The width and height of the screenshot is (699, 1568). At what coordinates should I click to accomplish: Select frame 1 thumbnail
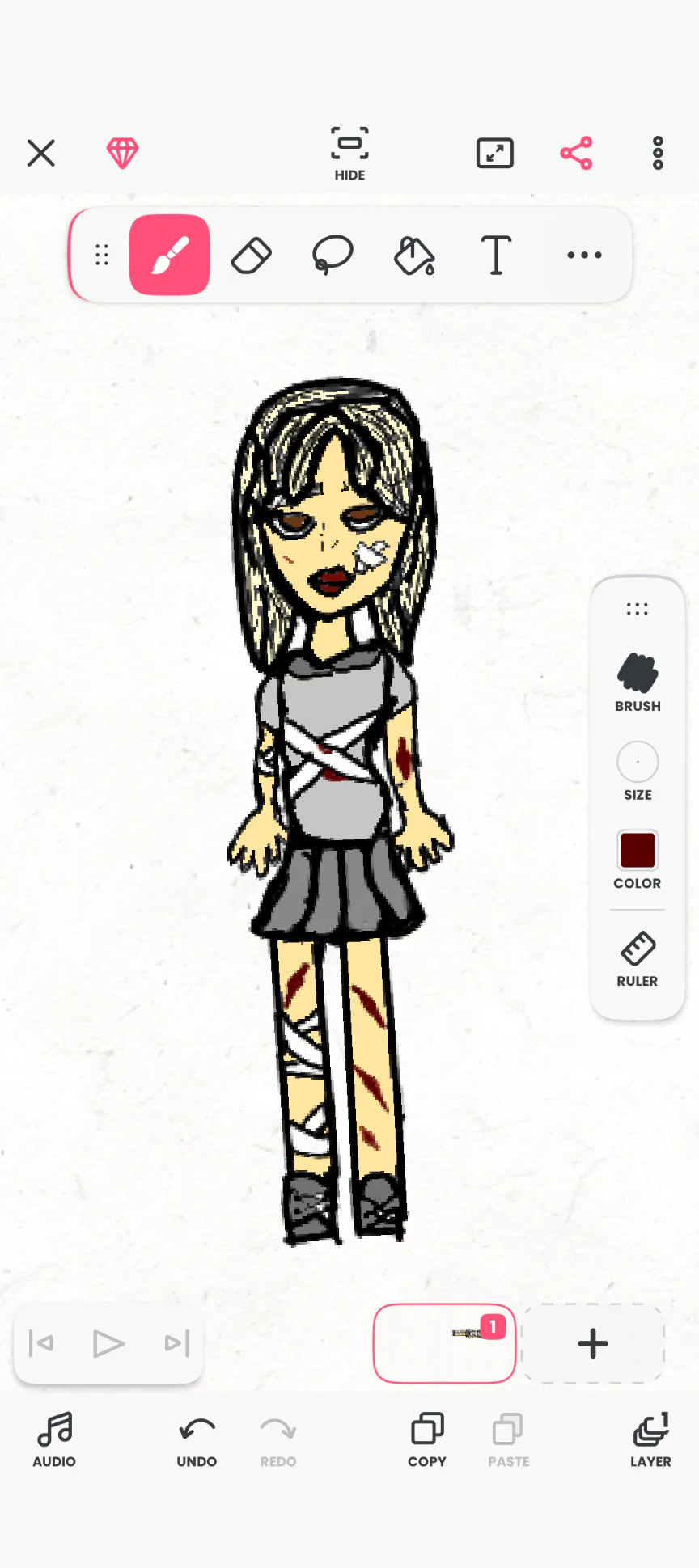click(444, 1343)
